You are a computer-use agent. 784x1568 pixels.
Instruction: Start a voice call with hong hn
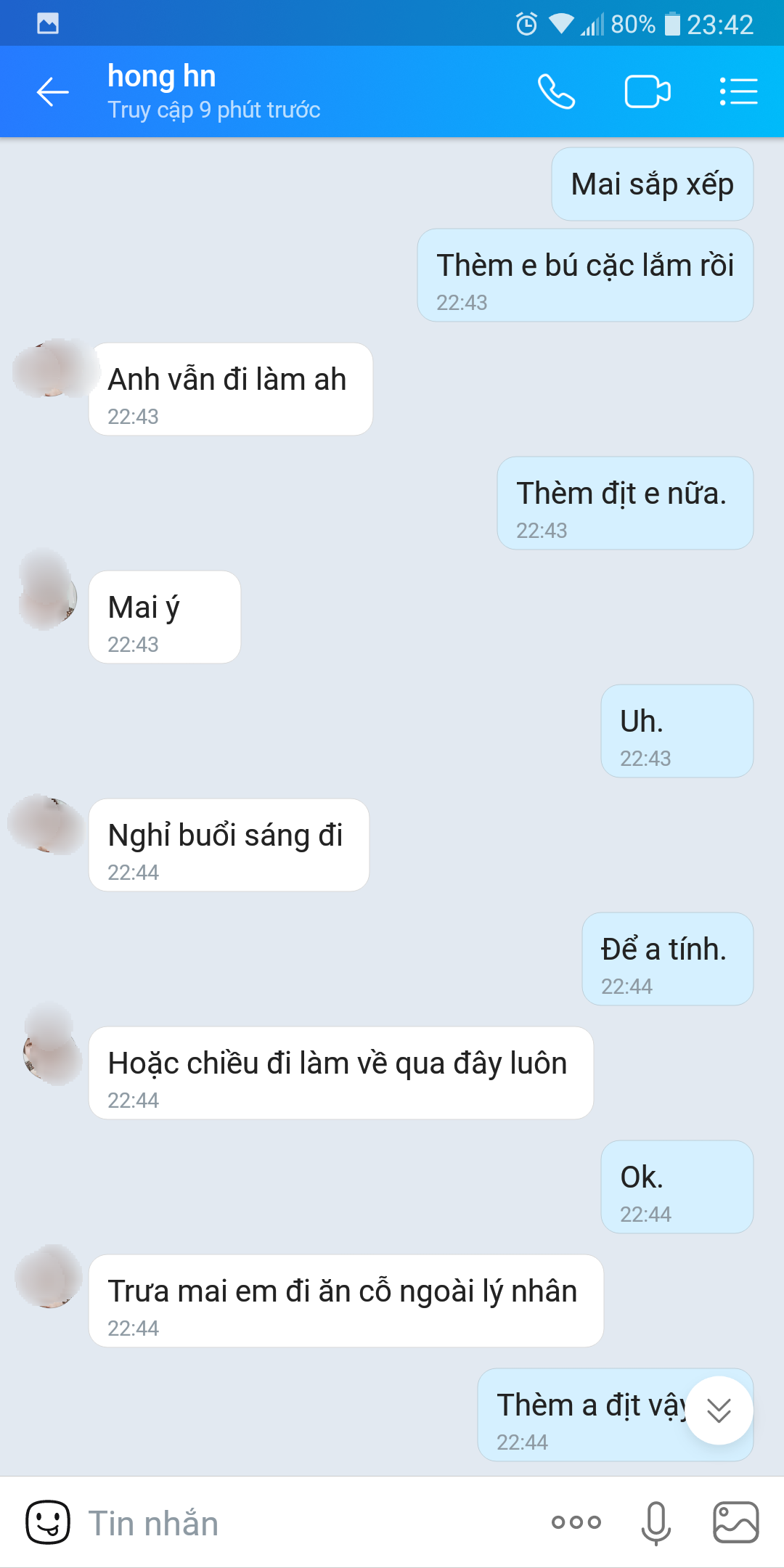pyautogui.click(x=556, y=92)
